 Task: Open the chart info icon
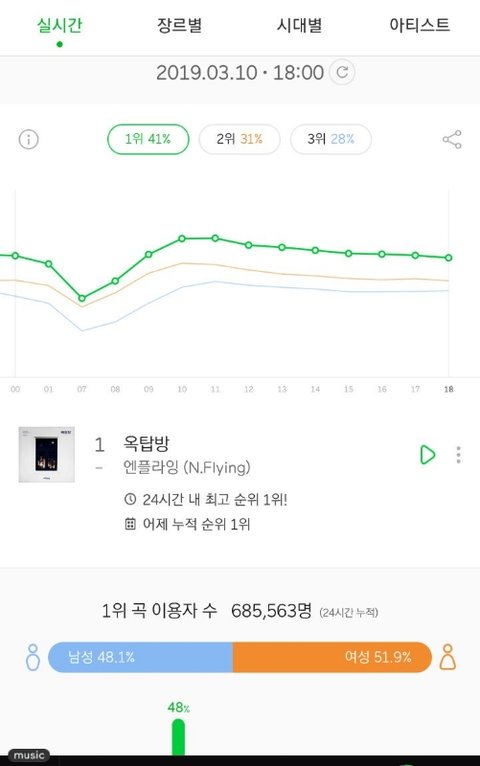[28, 139]
